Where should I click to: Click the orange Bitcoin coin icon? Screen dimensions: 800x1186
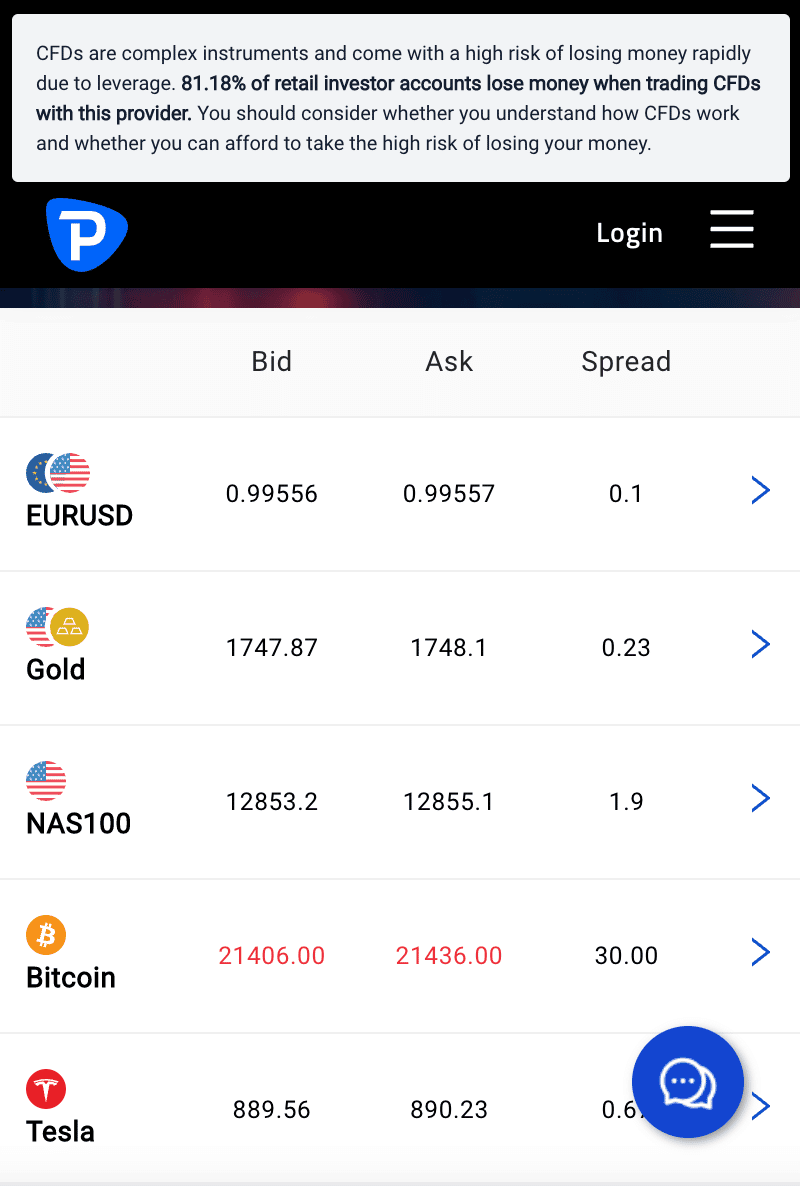tap(44, 935)
